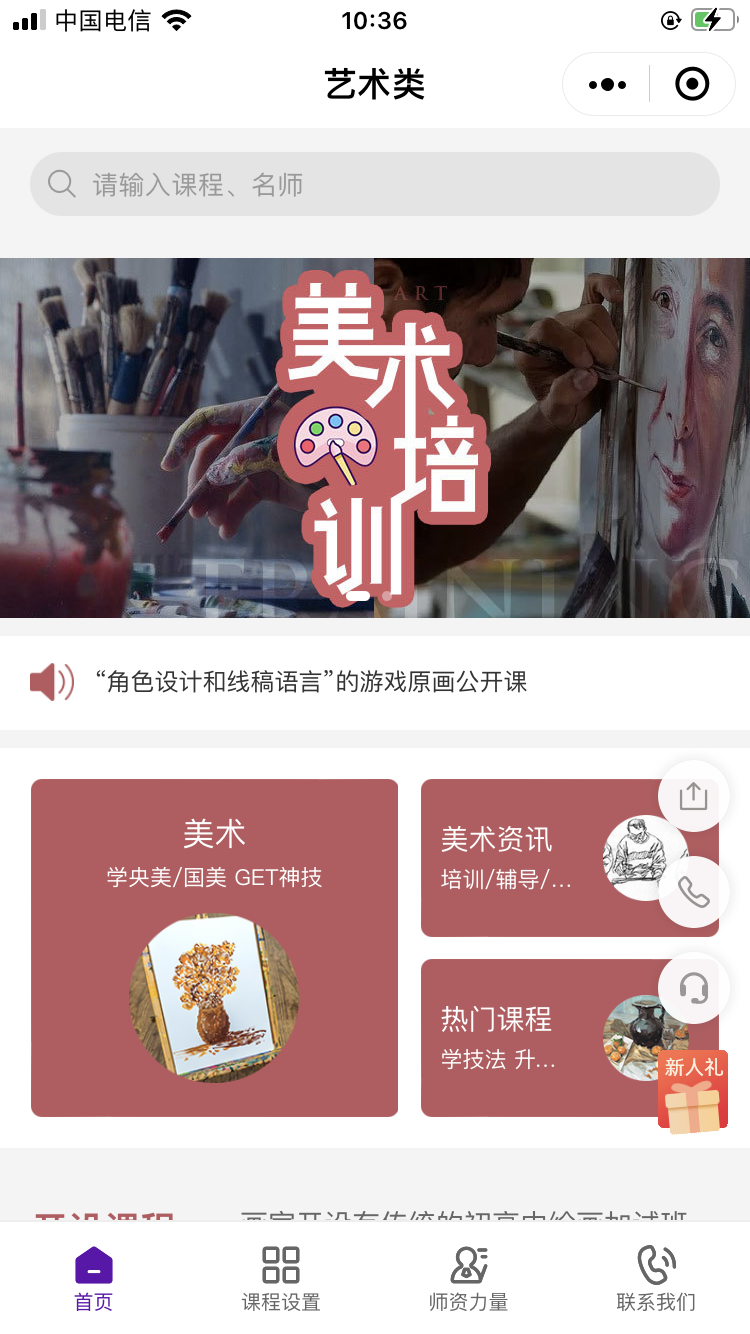This screenshot has width=750, height=1334.
Task: Claim the 新人礼 gift
Action: (x=693, y=1090)
